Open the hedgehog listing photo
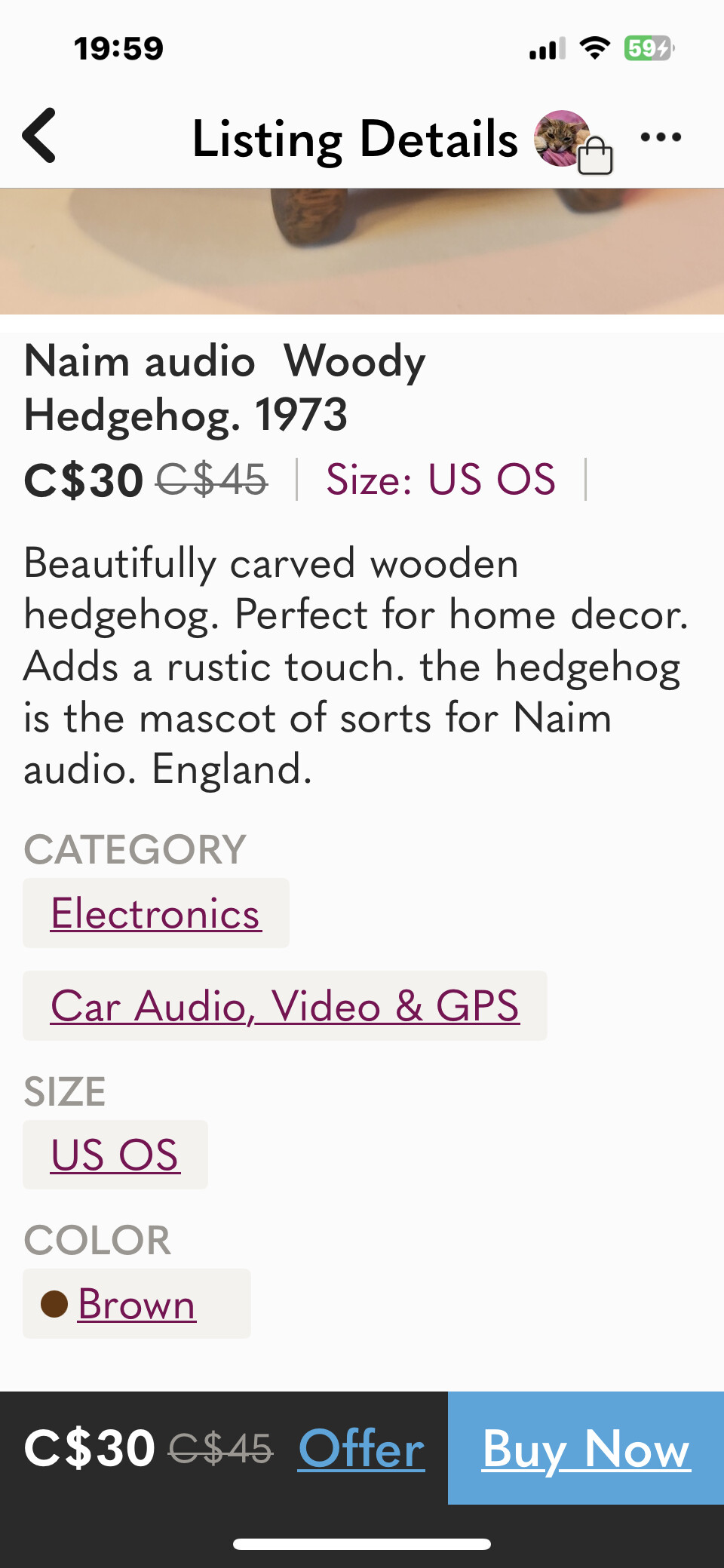This screenshot has height=1568, width=724. click(x=362, y=251)
